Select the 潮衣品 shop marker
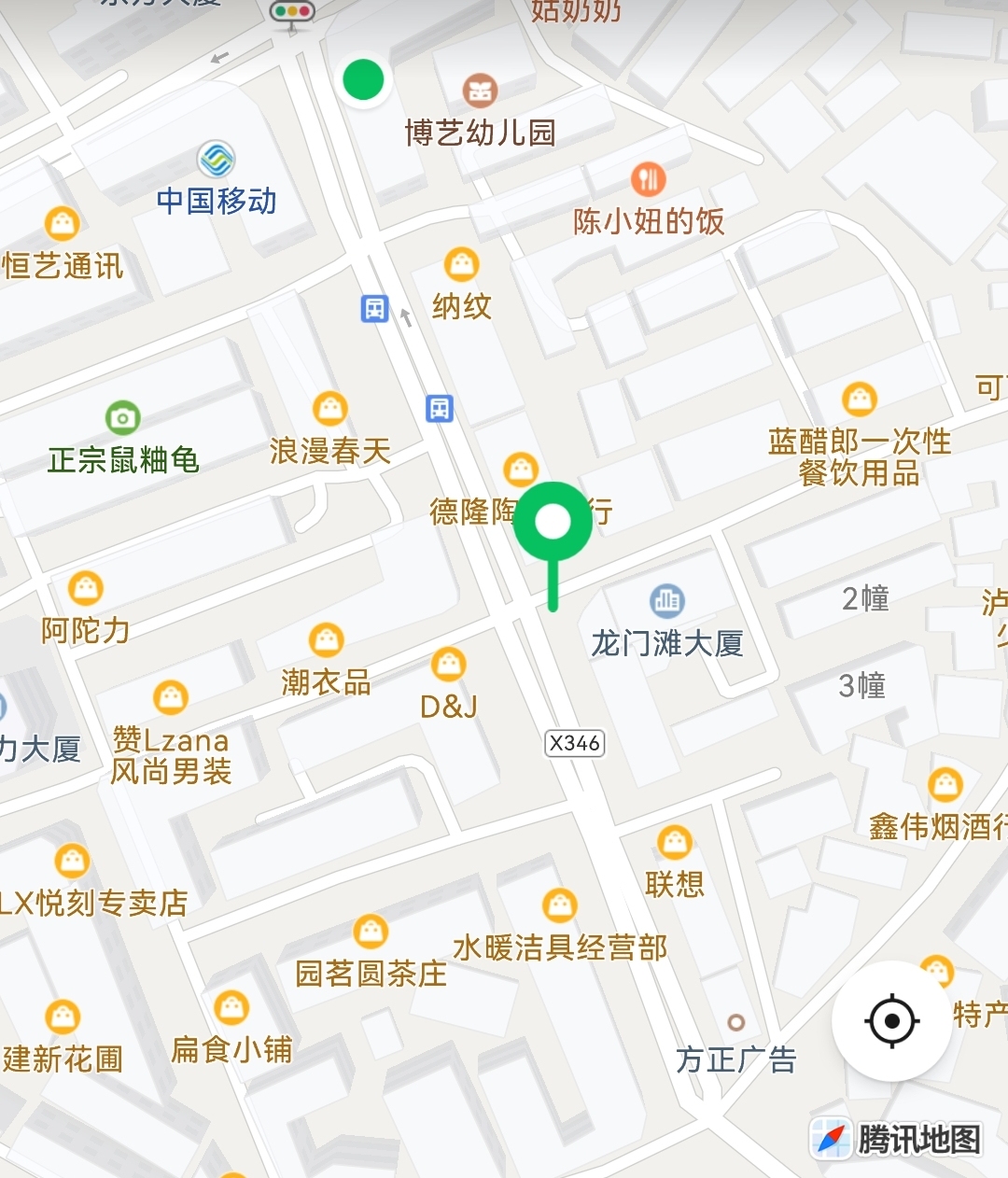 click(327, 640)
